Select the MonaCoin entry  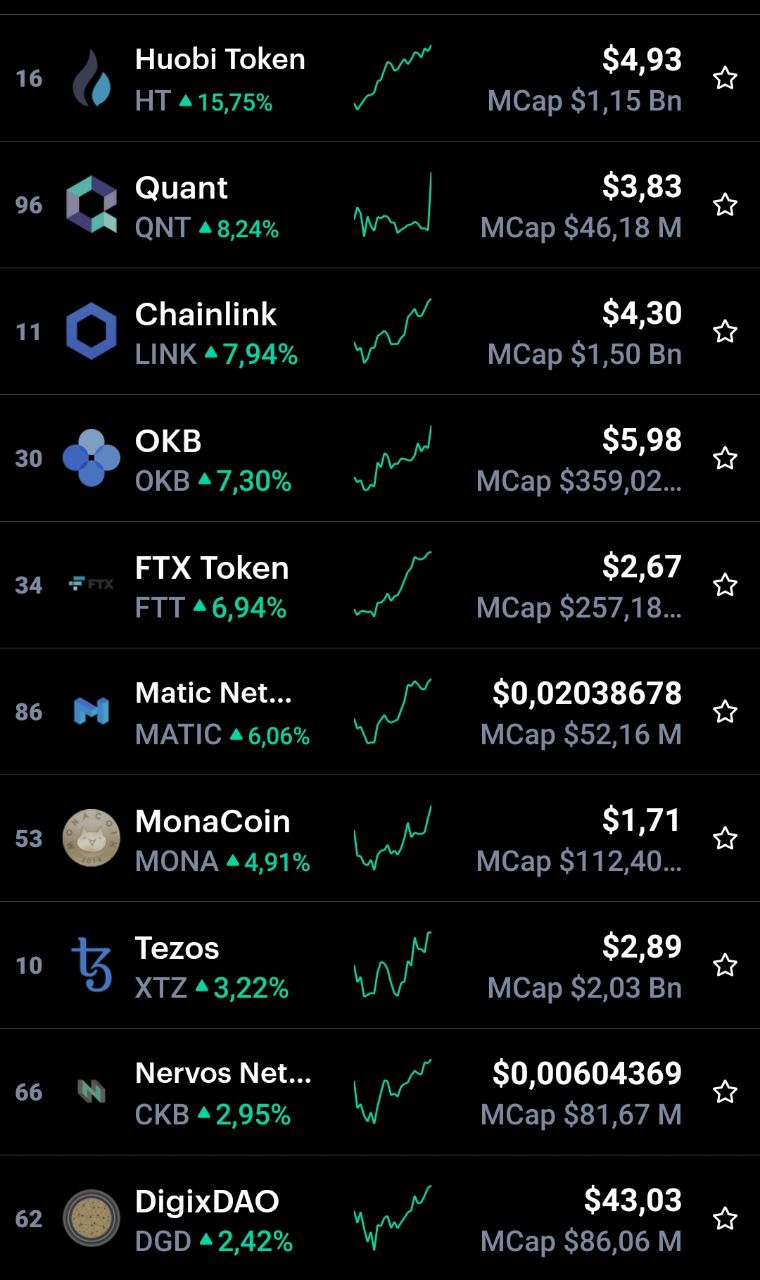click(x=380, y=838)
